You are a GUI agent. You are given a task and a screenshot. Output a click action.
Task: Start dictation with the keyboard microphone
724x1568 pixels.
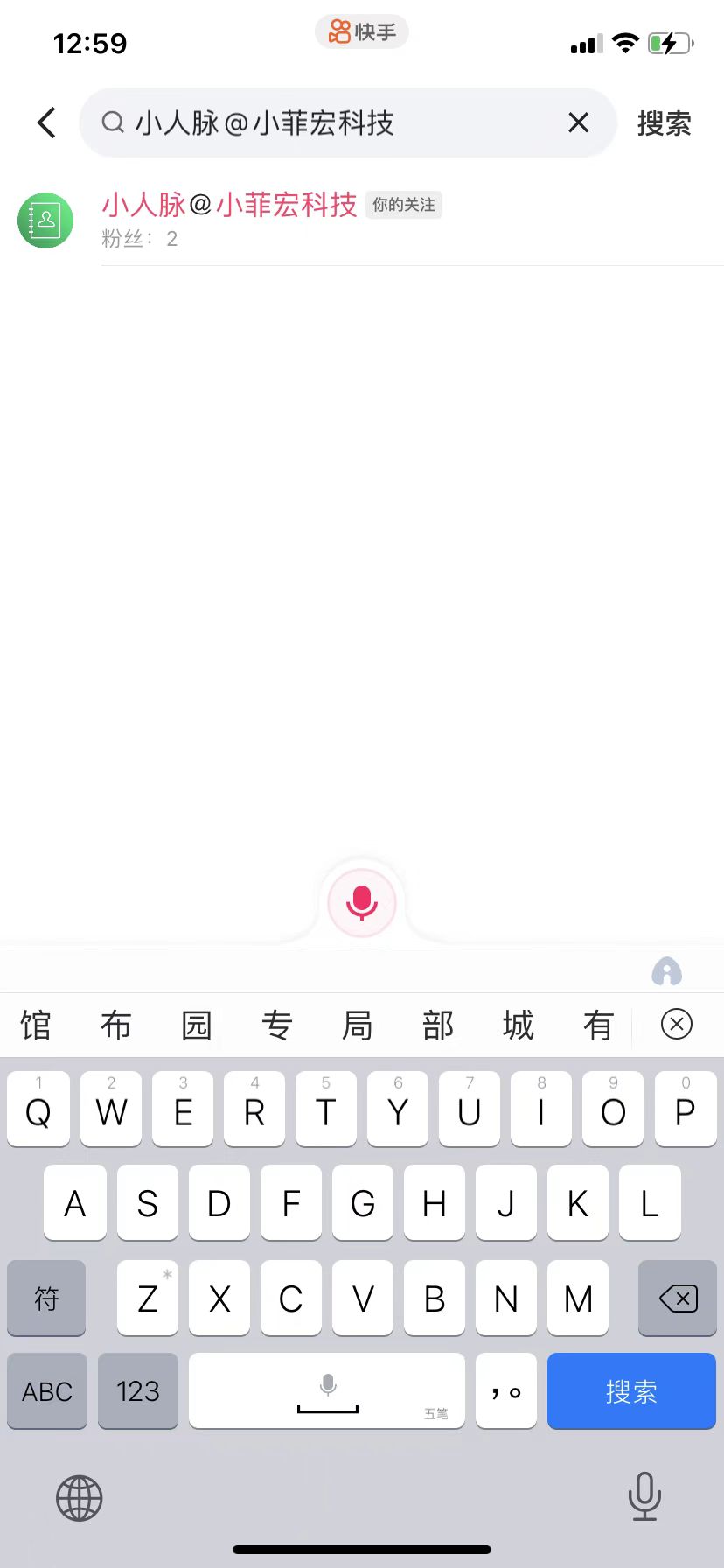644,1496
